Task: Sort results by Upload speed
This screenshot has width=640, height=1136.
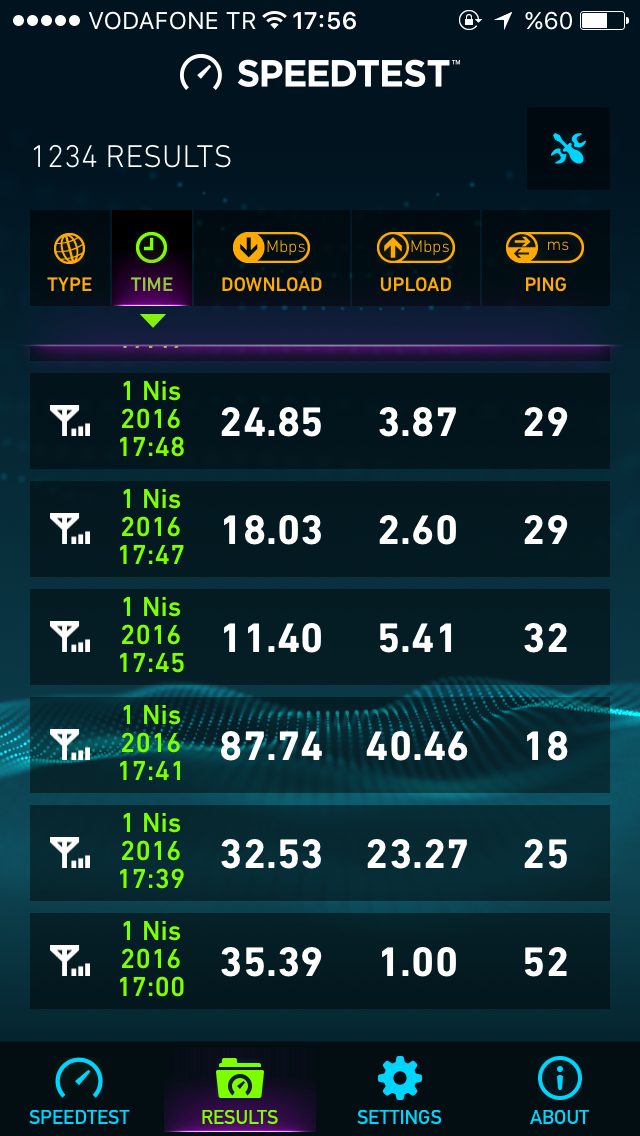Action: pos(416,258)
